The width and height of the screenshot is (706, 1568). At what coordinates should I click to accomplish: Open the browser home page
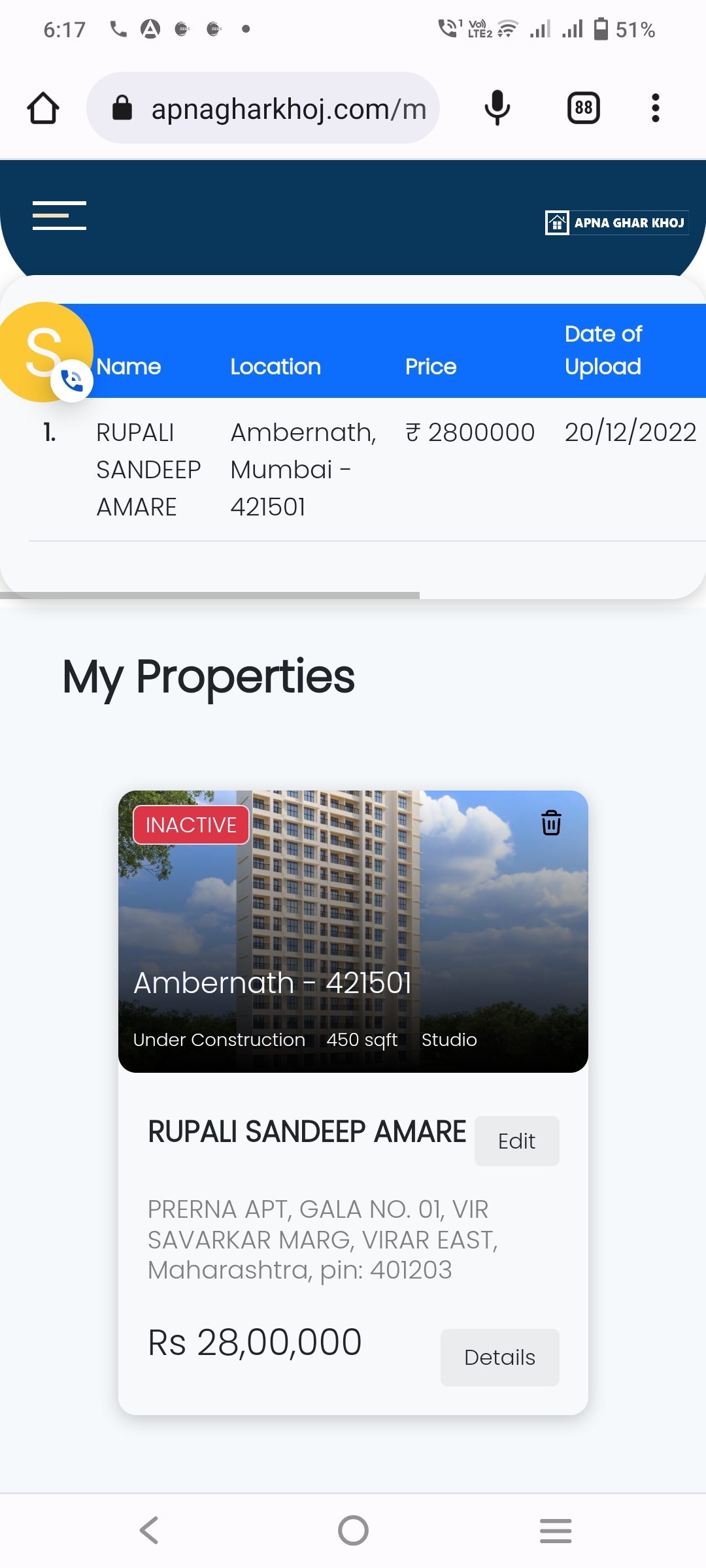[43, 108]
